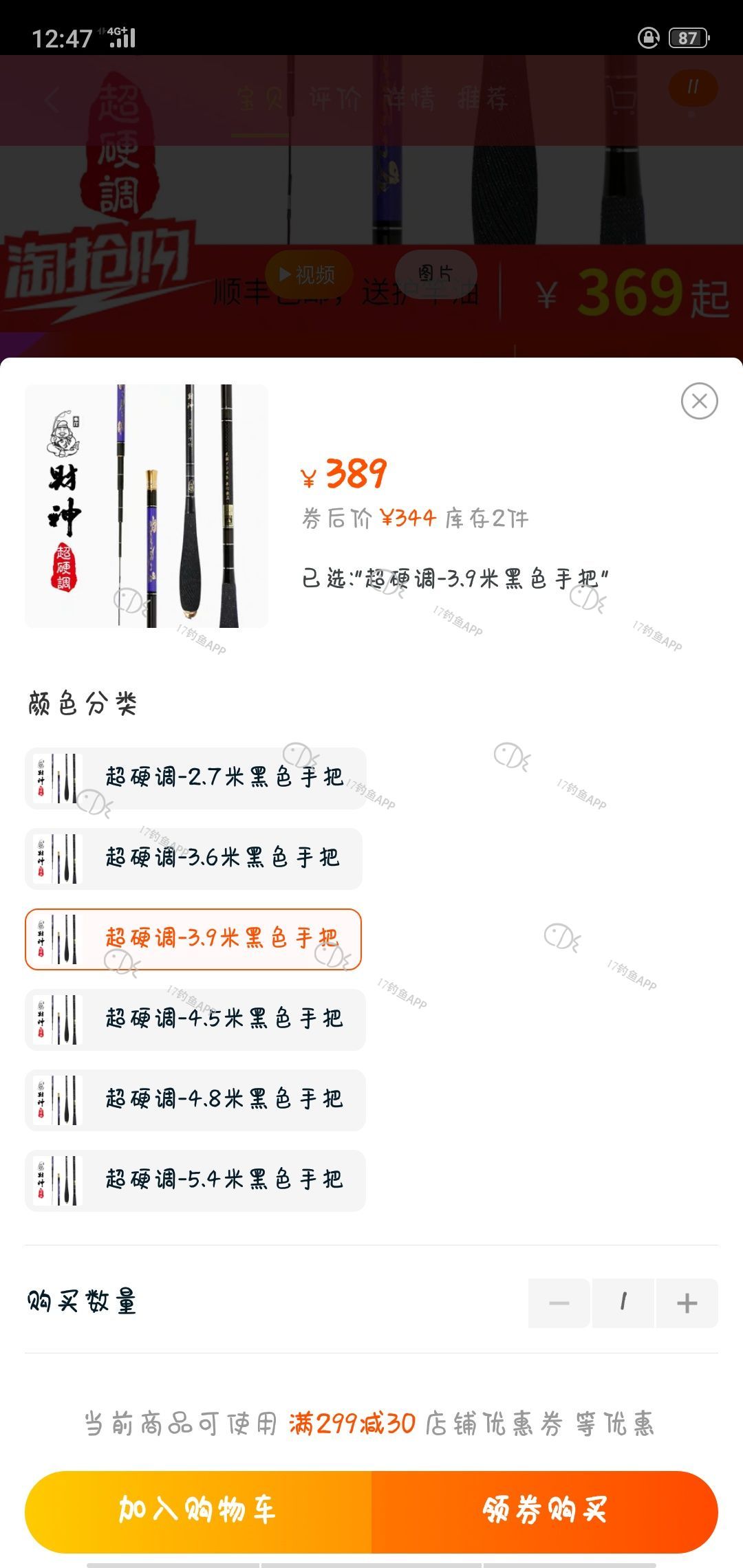Choose the 超硬调-3.6米黑色手把 variant
Viewport: 743px width, 1568px height.
point(193,858)
